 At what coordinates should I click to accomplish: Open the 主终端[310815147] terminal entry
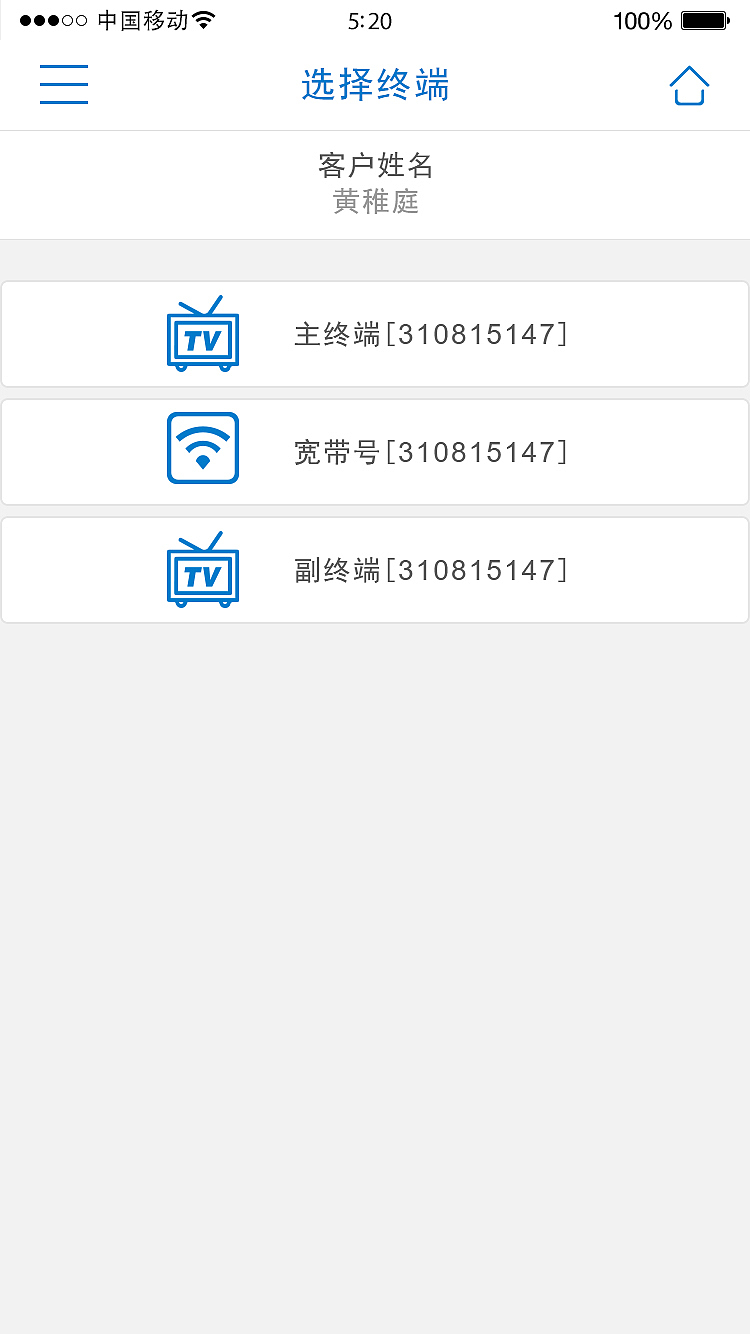click(375, 333)
